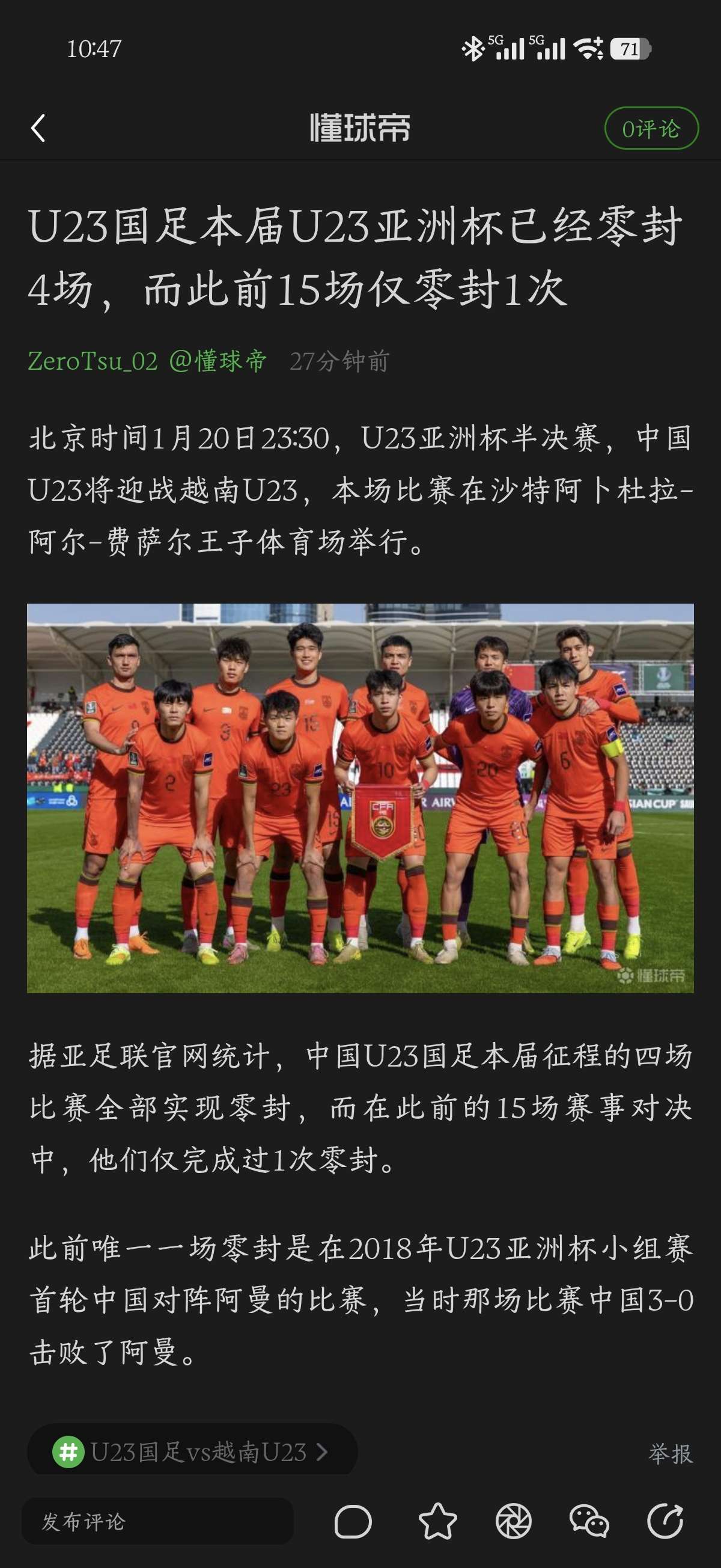Viewport: 721px width, 1568px height.
Task: Open author ZeroTsu_02 @懂球帝 profile
Action: coord(147,361)
